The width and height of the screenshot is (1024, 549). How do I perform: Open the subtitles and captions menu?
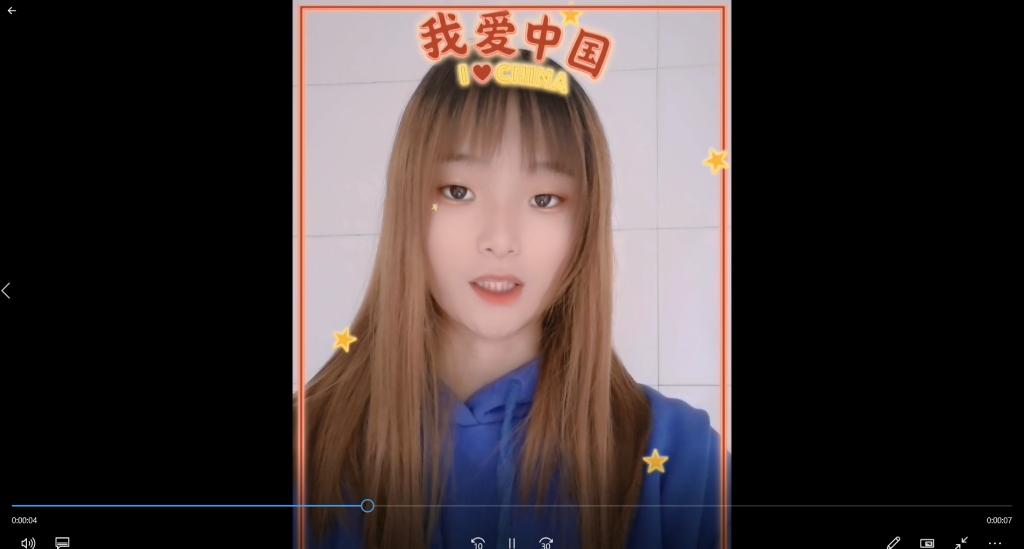click(x=62, y=543)
